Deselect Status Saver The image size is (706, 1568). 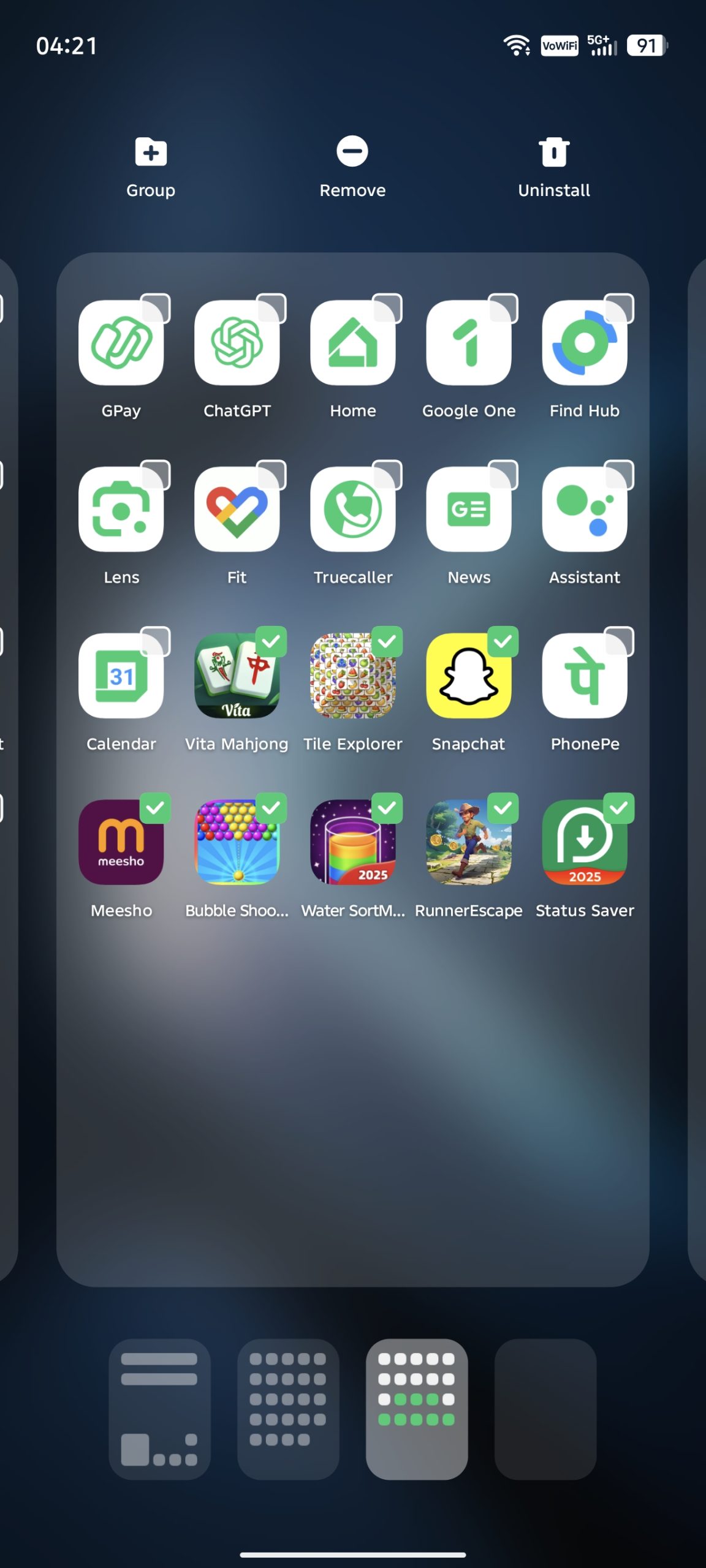[585, 843]
